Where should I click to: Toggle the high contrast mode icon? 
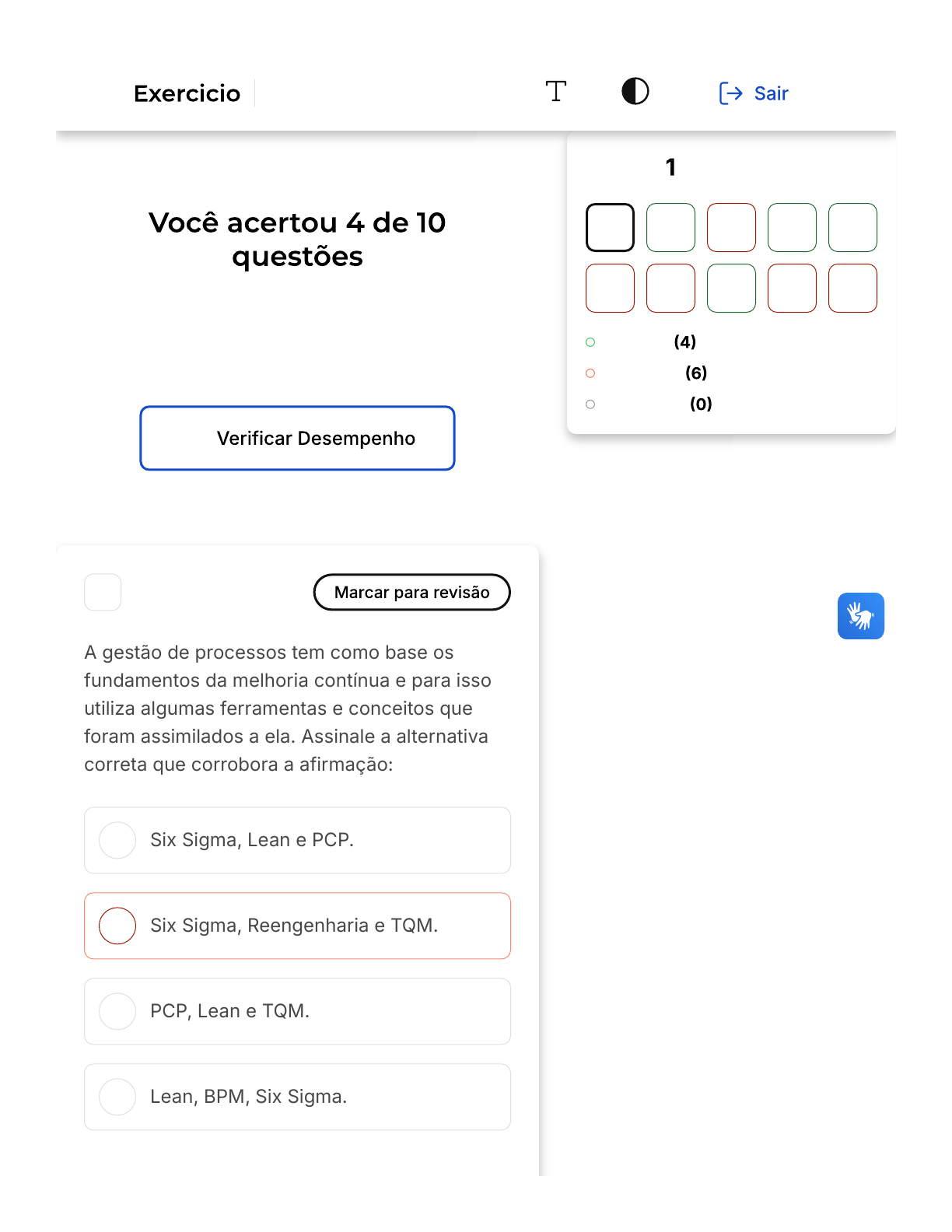635,92
